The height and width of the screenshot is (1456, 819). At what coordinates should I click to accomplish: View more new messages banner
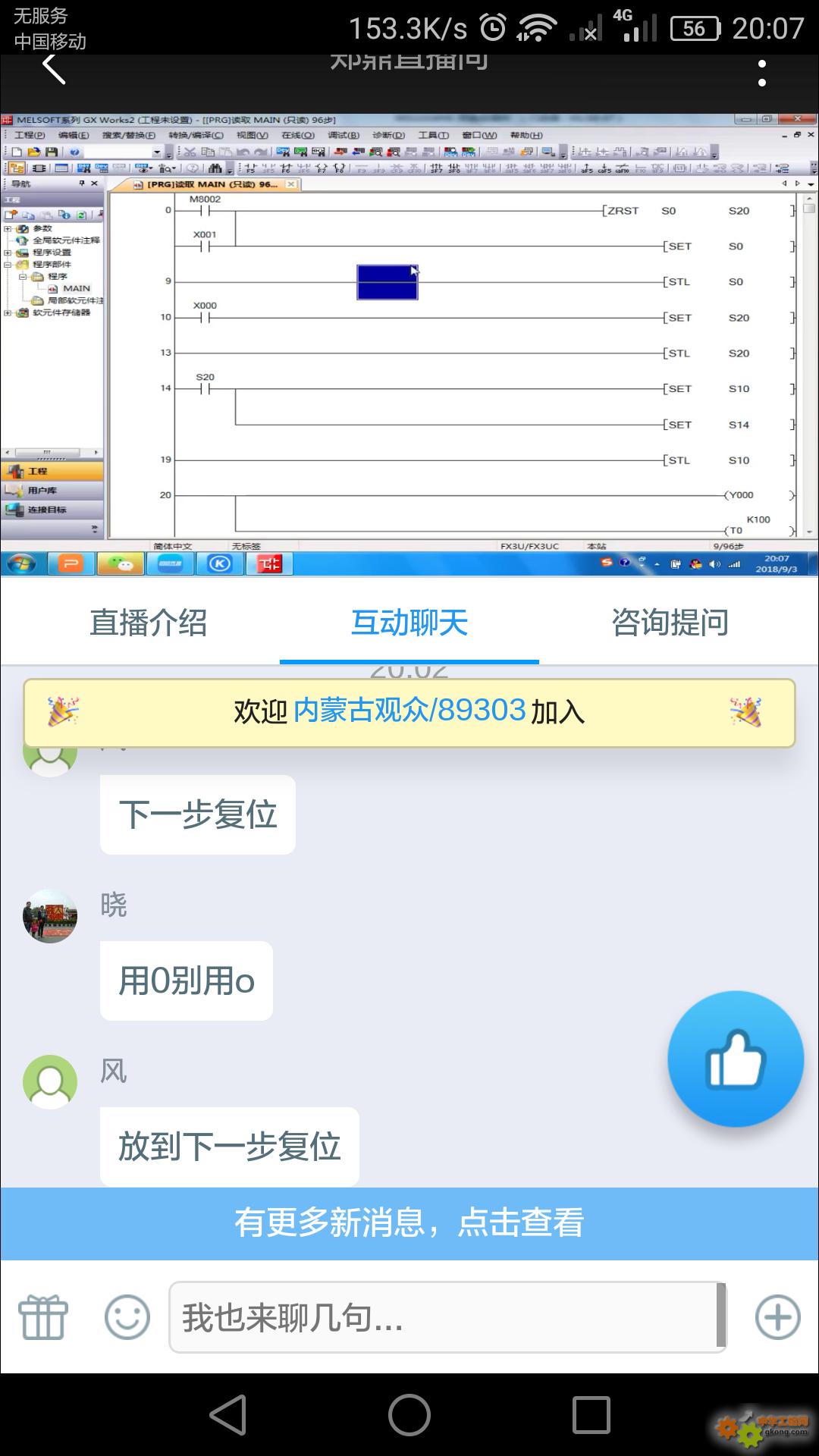(x=409, y=1223)
